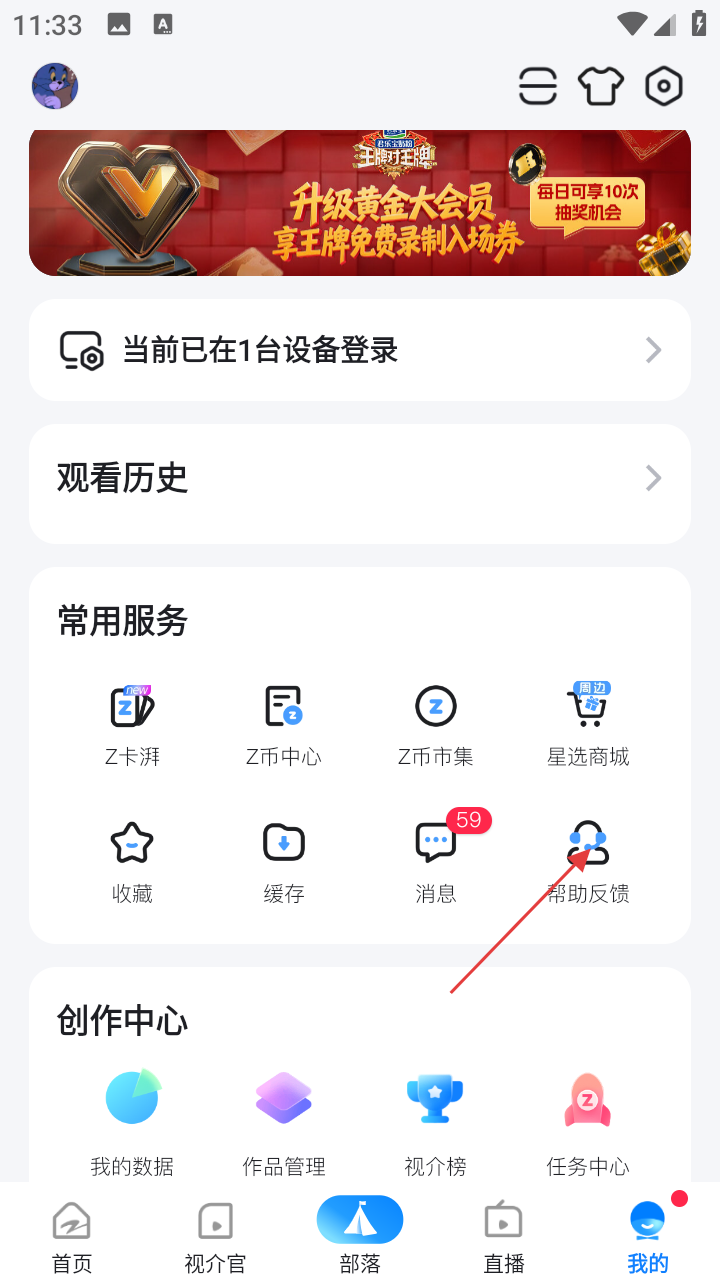Open 帮助反馈 help and feedback
The width and height of the screenshot is (720, 1280).
[588, 861]
